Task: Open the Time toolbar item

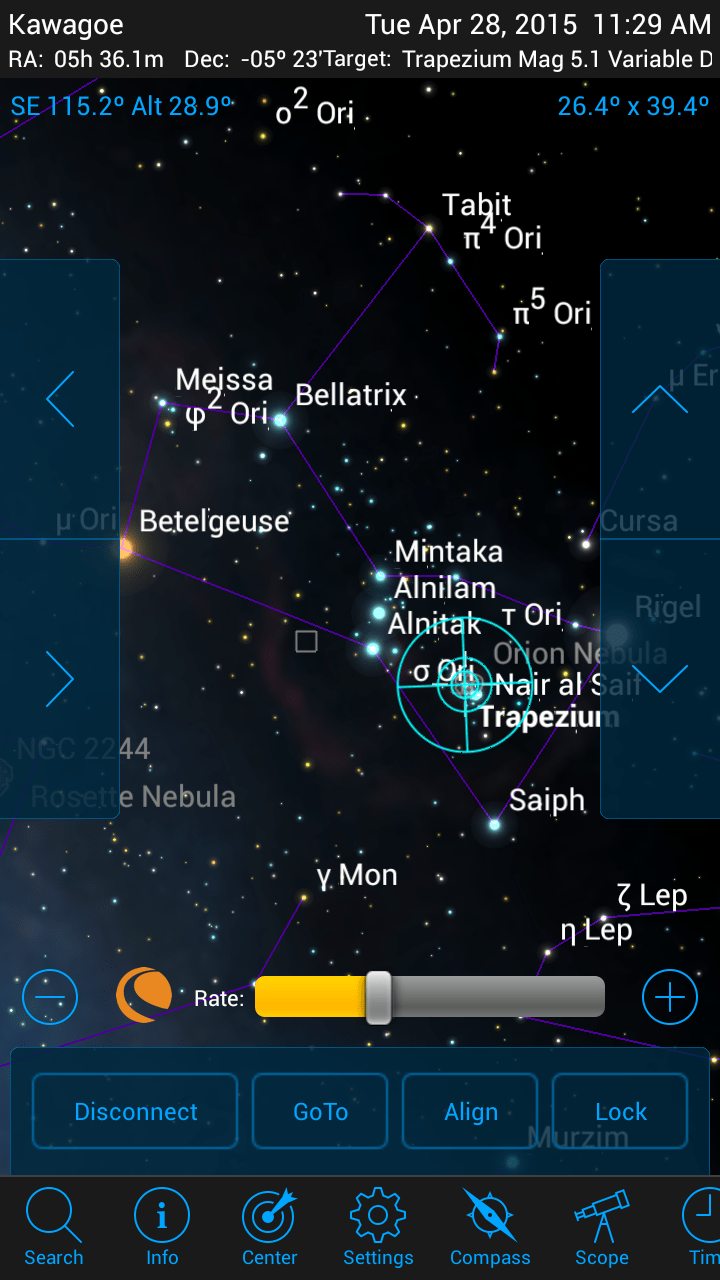Action: click(702, 1227)
